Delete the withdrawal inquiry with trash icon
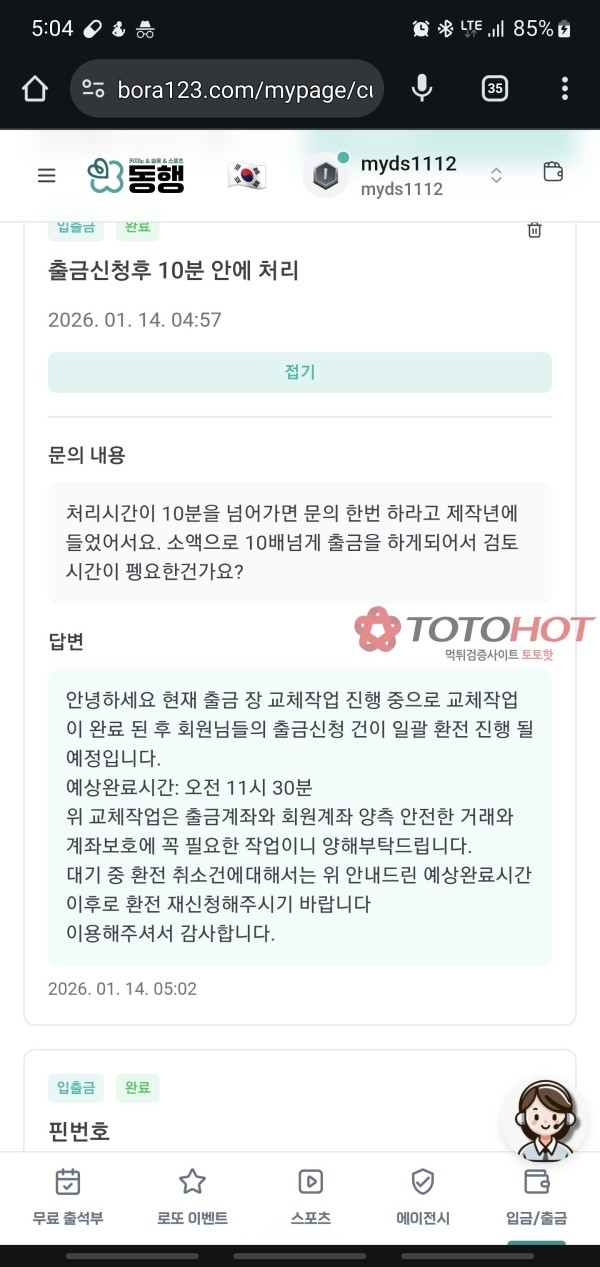Image resolution: width=600 pixels, height=1267 pixels. click(534, 230)
